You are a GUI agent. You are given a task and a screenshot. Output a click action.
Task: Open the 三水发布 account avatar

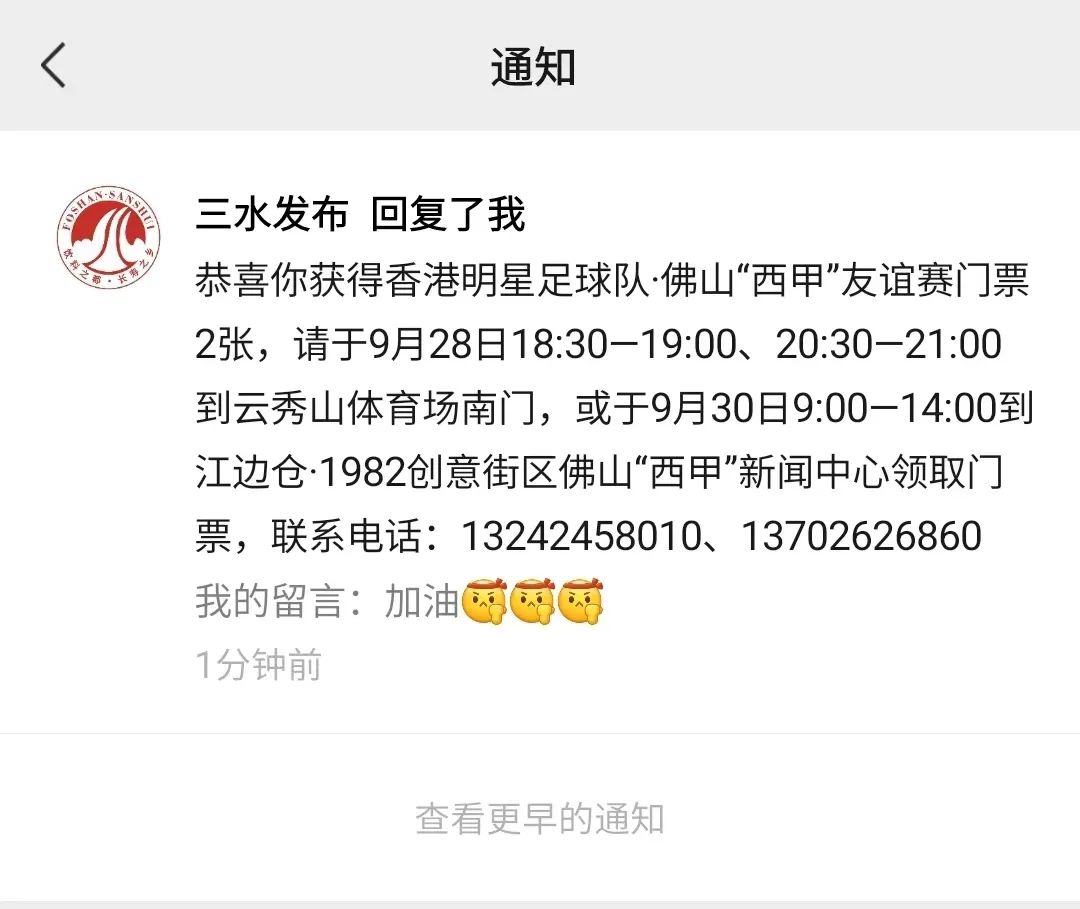108,233
